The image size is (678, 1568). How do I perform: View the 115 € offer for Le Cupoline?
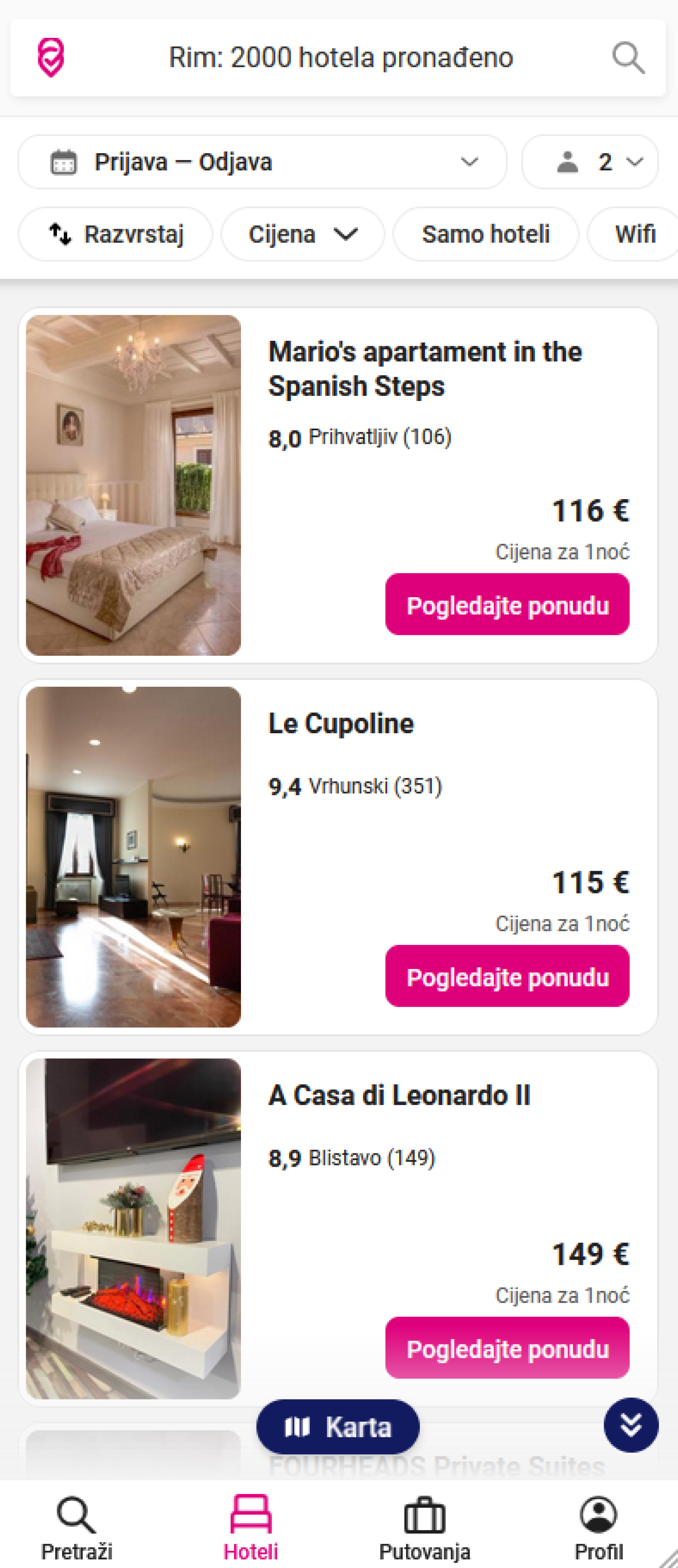(507, 976)
